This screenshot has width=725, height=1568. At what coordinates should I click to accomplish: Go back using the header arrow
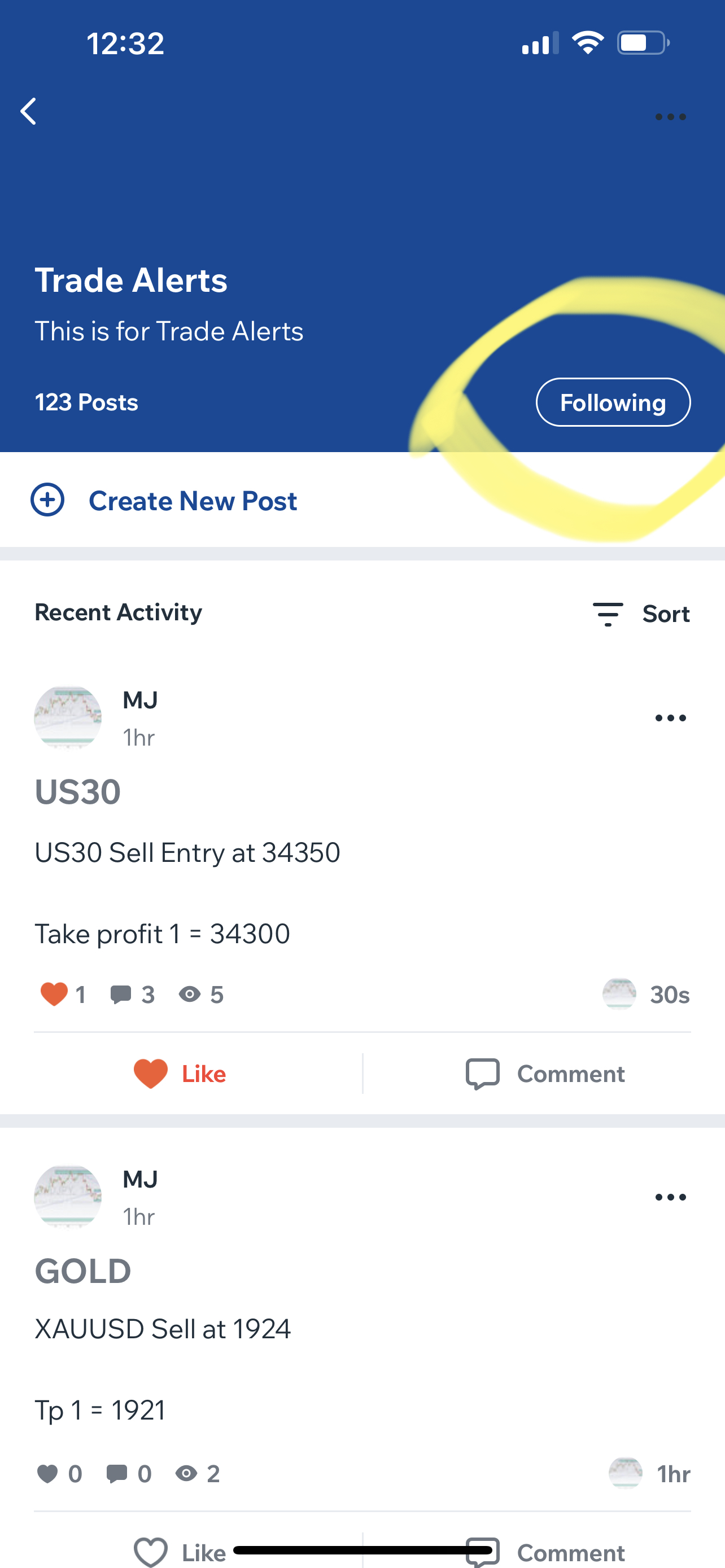click(28, 112)
